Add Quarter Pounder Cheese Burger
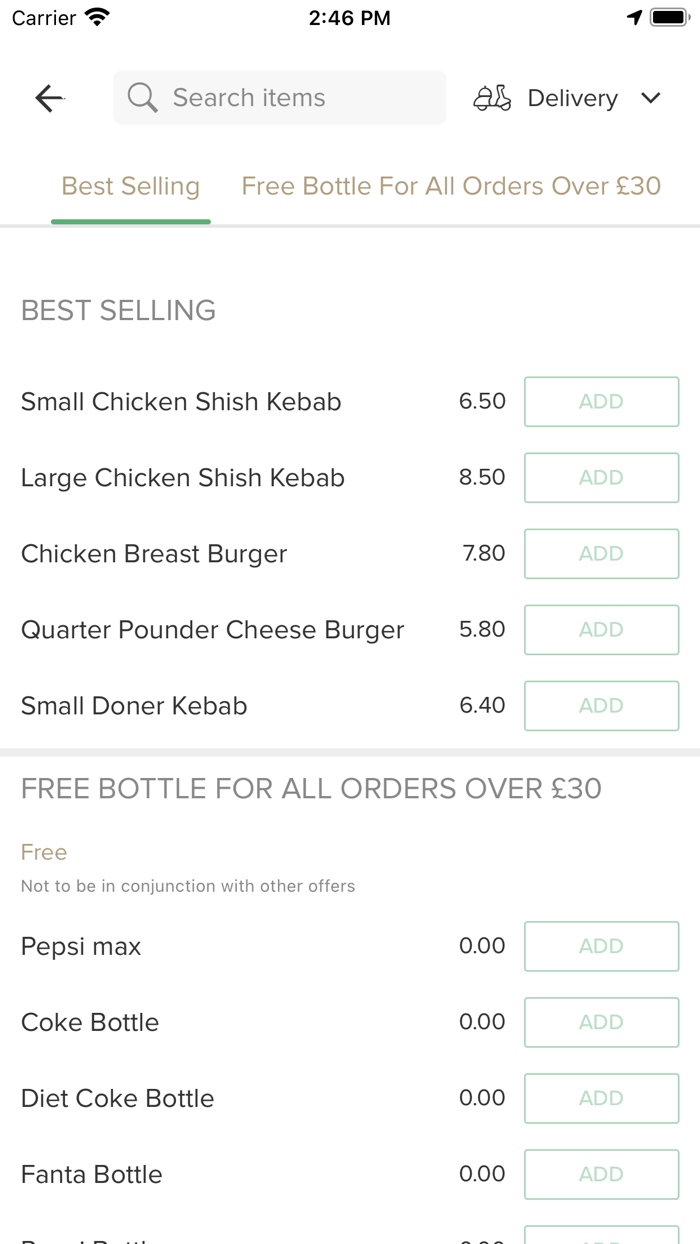 click(602, 630)
